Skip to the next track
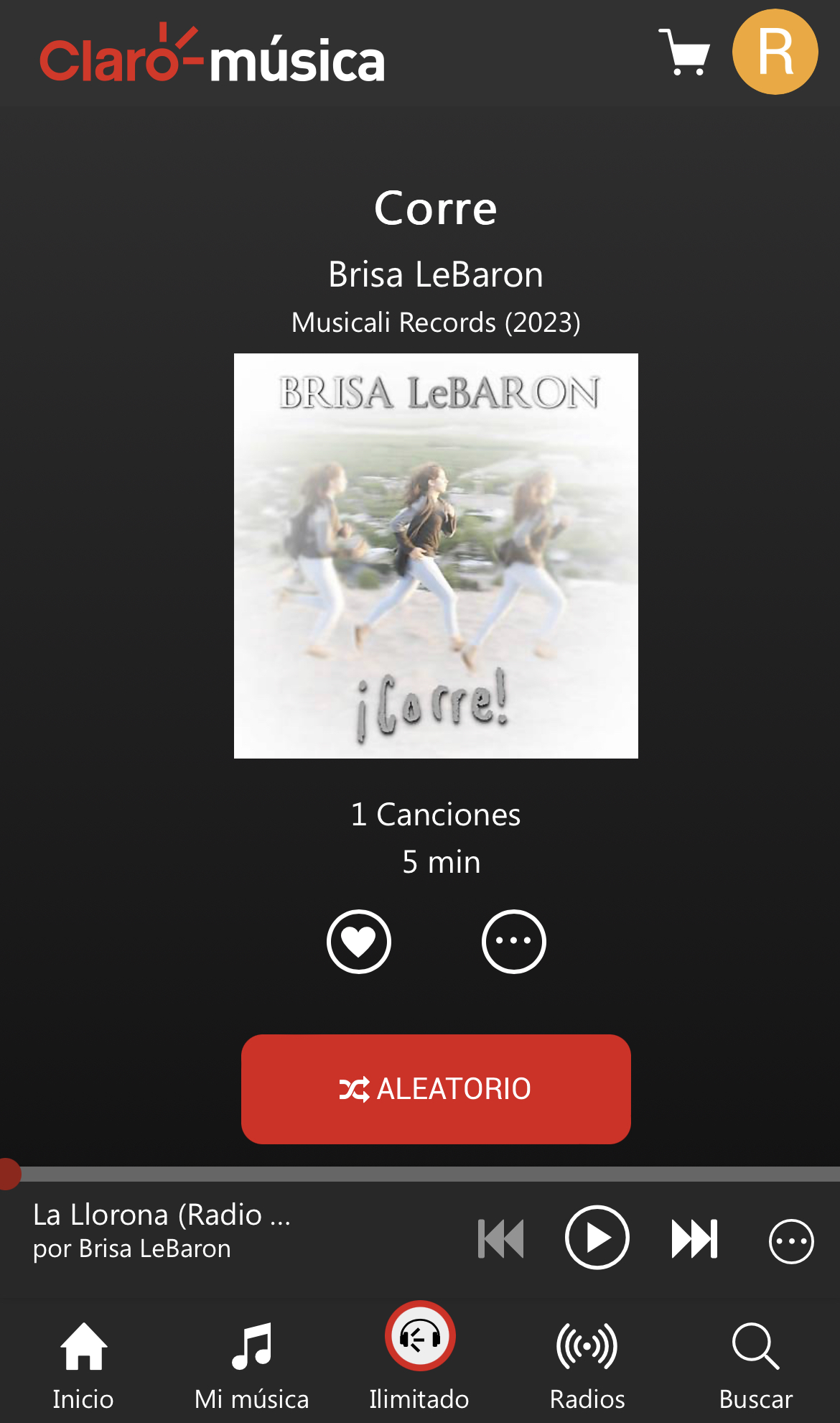This screenshot has height=1423, width=840. [694, 1238]
